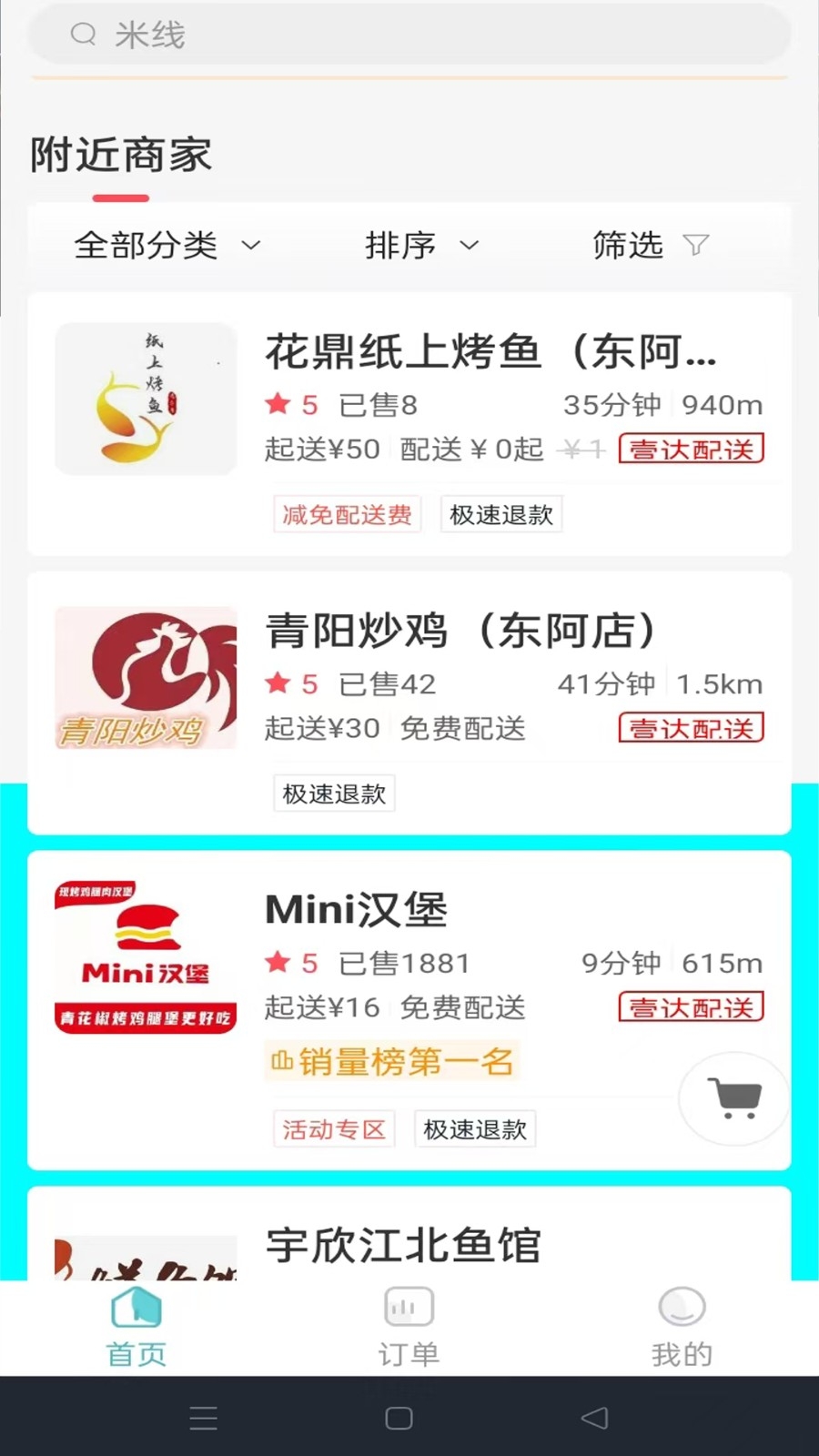The height and width of the screenshot is (1456, 819).
Task: Switch to the 订单 tab
Action: point(409,1327)
